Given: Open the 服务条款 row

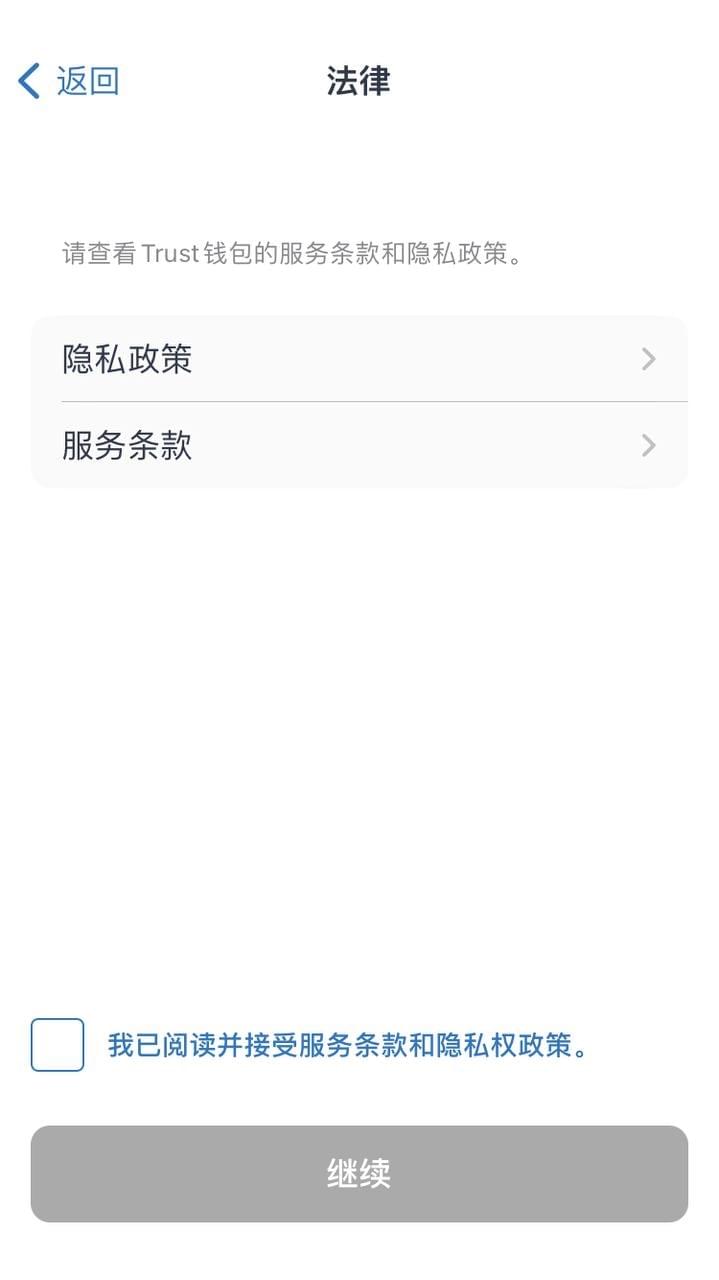Looking at the screenshot, I should (359, 445).
